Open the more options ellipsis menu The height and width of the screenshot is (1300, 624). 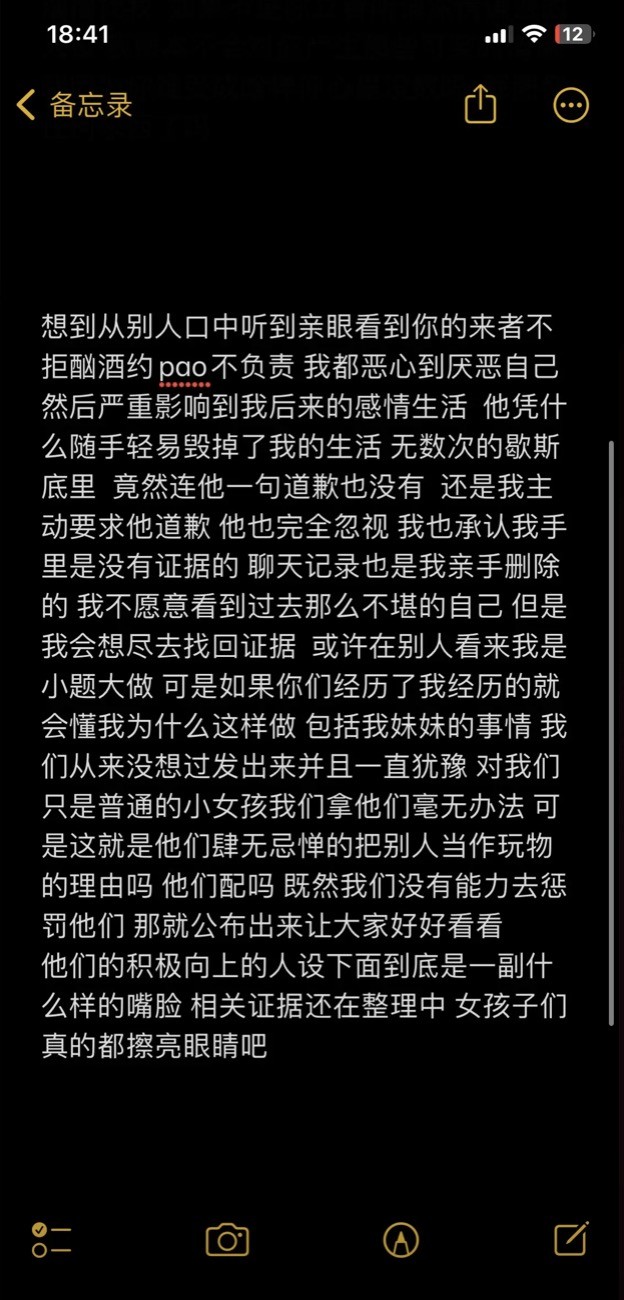(571, 105)
